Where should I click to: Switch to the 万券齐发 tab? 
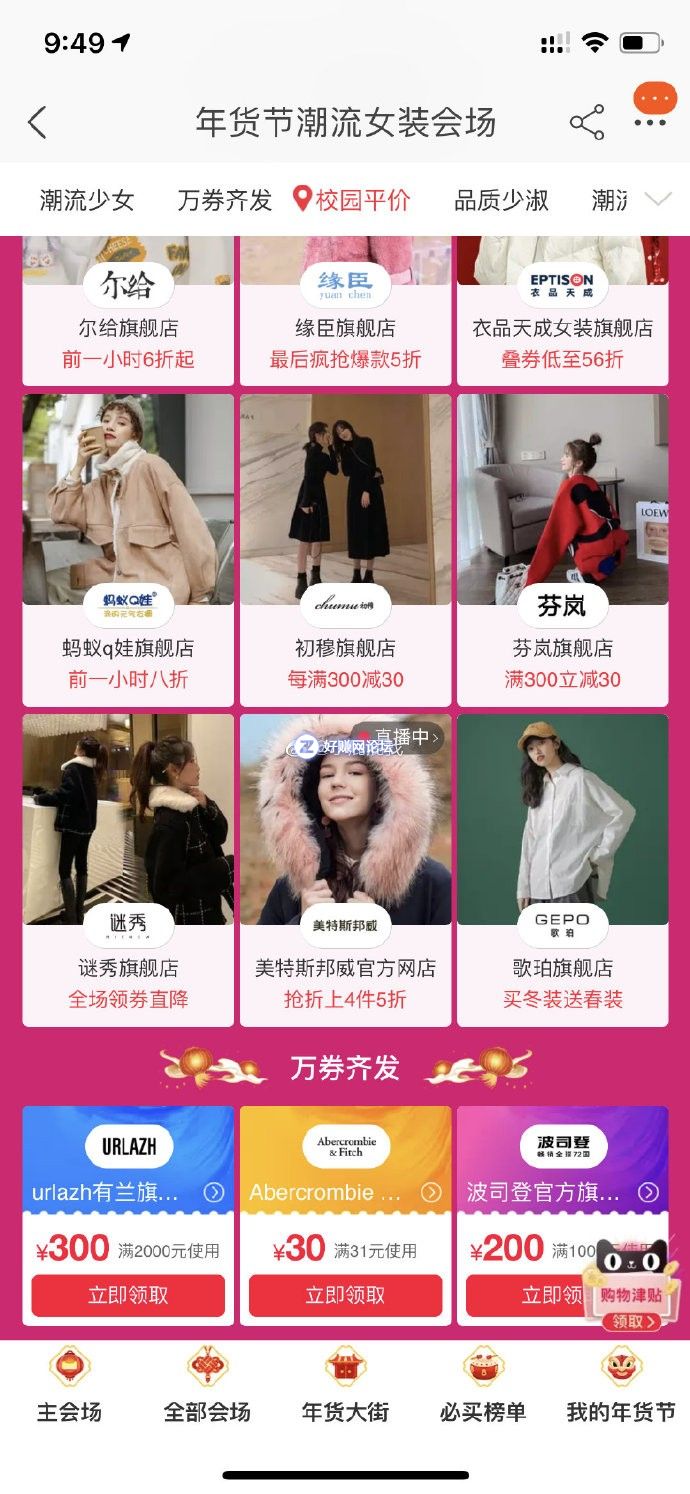click(x=224, y=200)
